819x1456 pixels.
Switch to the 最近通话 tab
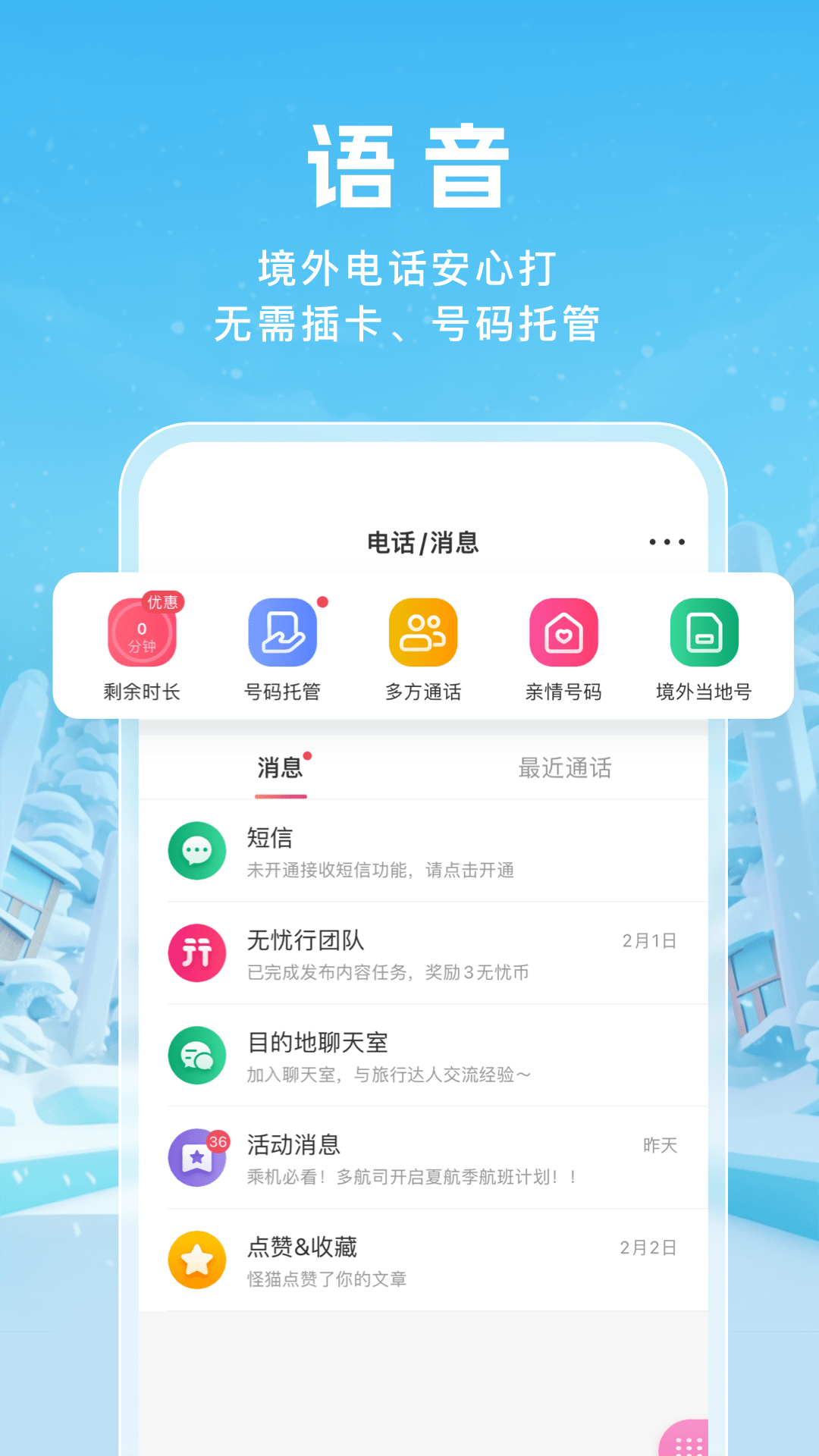[x=564, y=768]
